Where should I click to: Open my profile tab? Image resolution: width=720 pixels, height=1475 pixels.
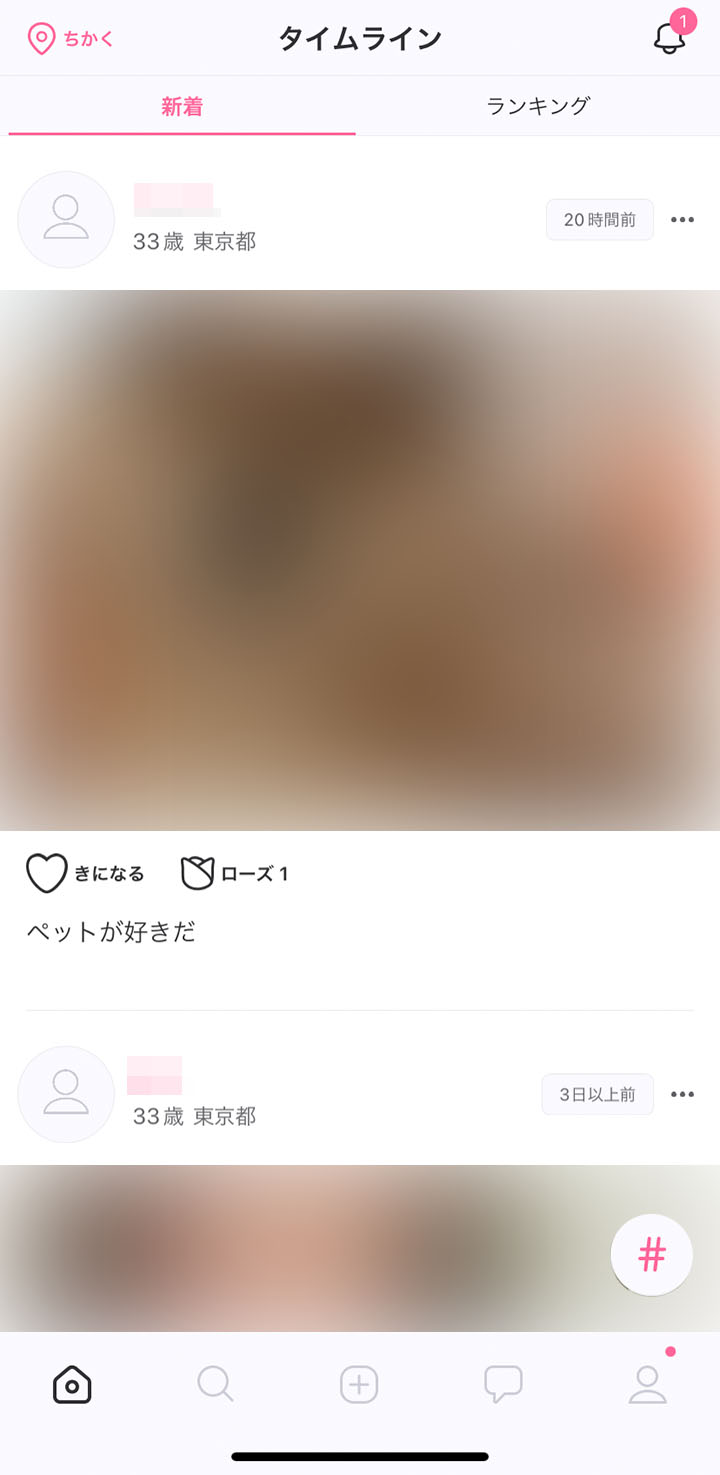pyautogui.click(x=647, y=1385)
